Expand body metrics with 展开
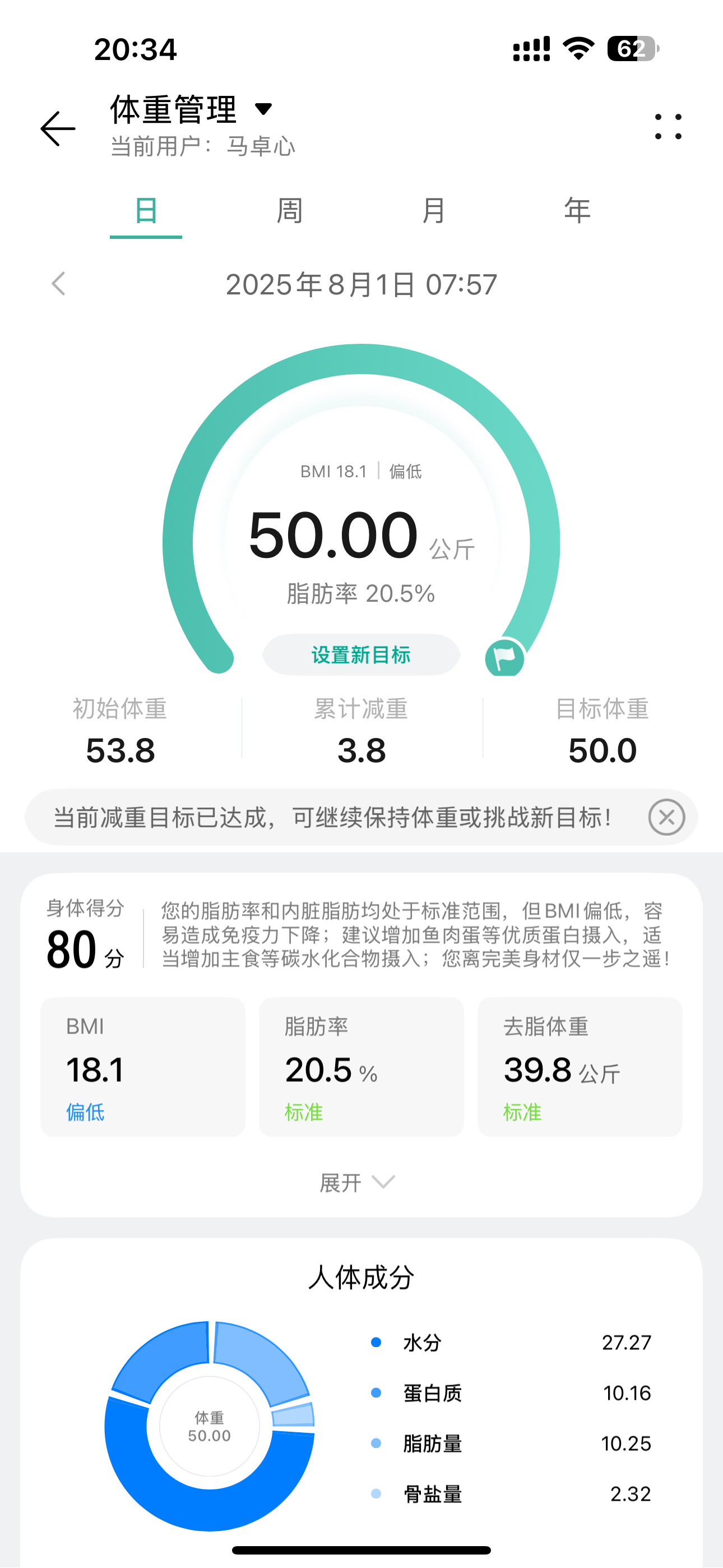 358,1183
